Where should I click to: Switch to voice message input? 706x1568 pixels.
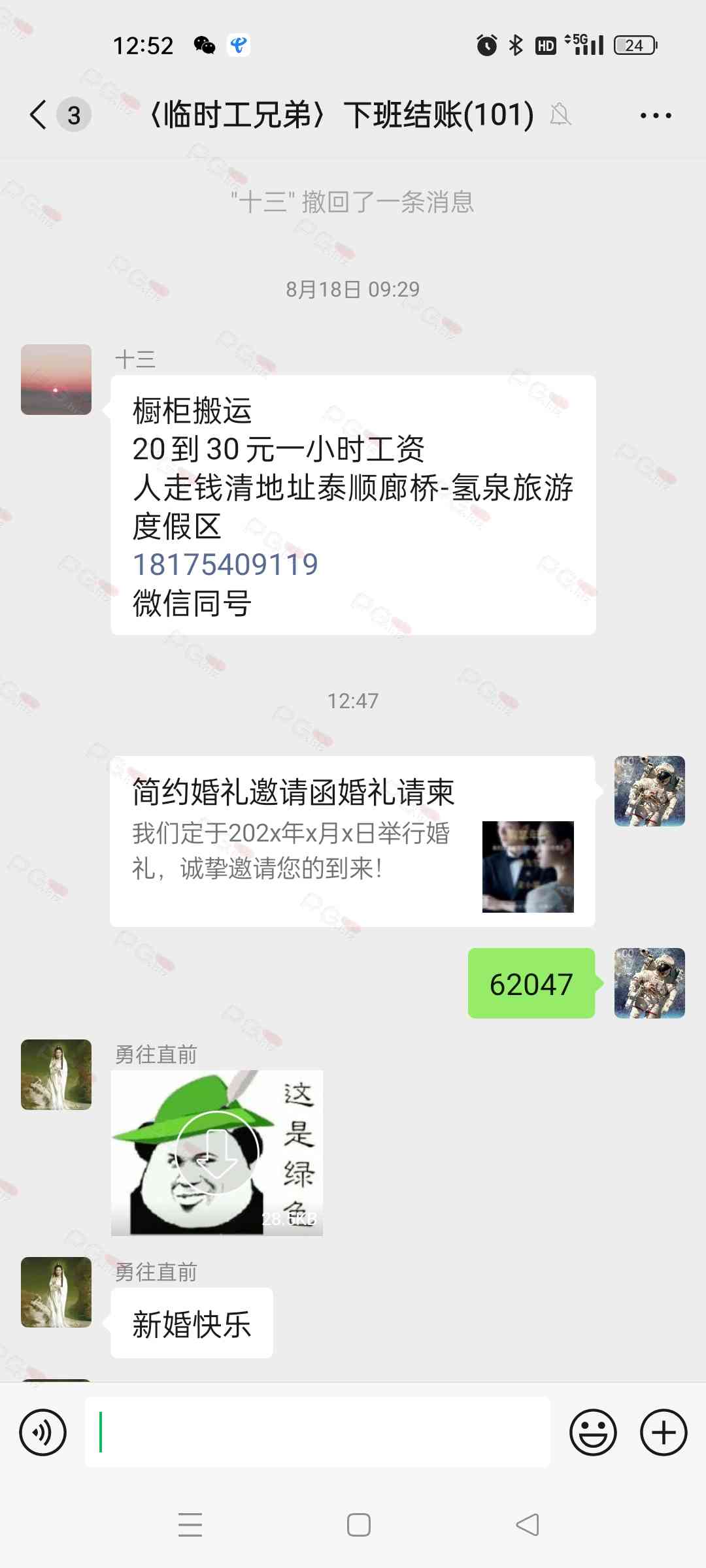coord(43,1433)
